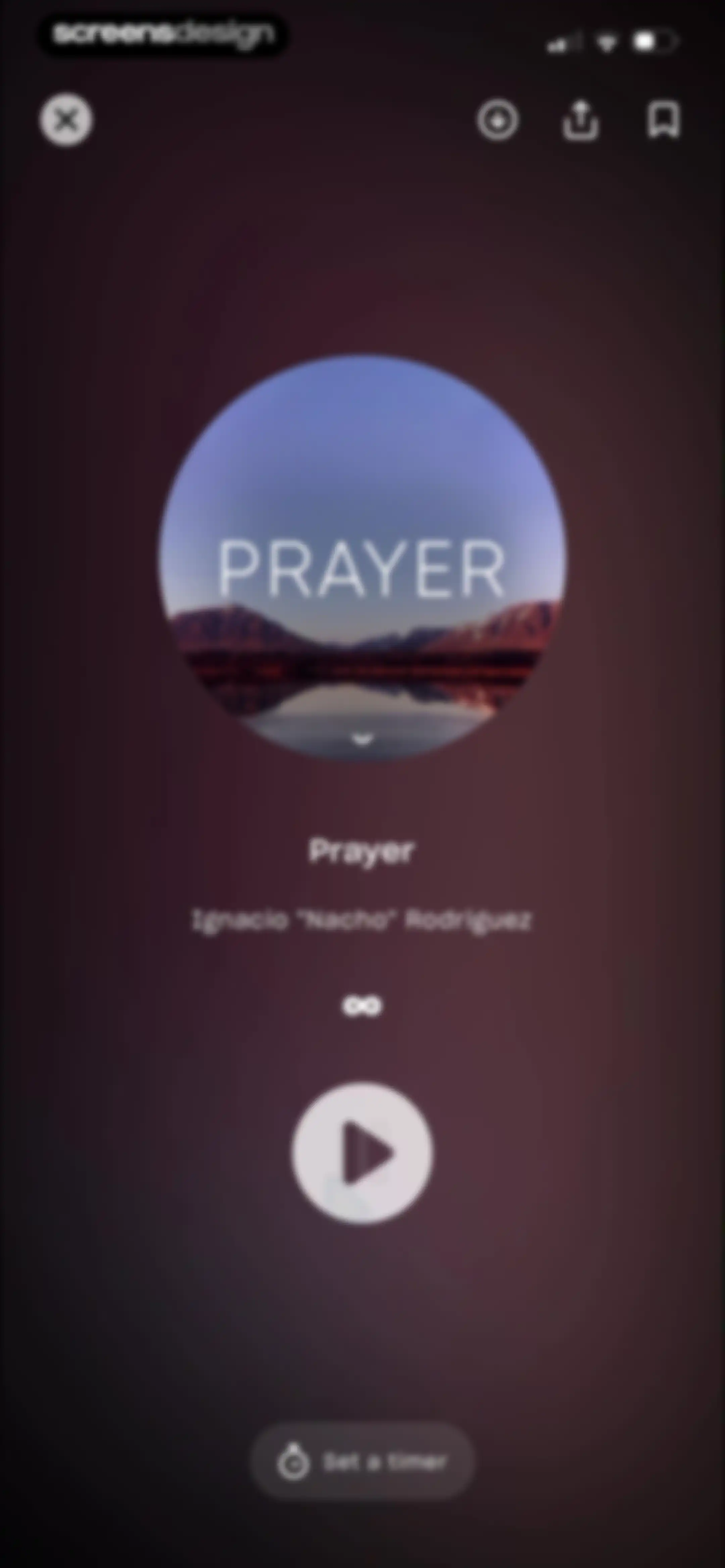The width and height of the screenshot is (725, 1568).
Task: Close the Prayer player screen
Action: coord(66,120)
